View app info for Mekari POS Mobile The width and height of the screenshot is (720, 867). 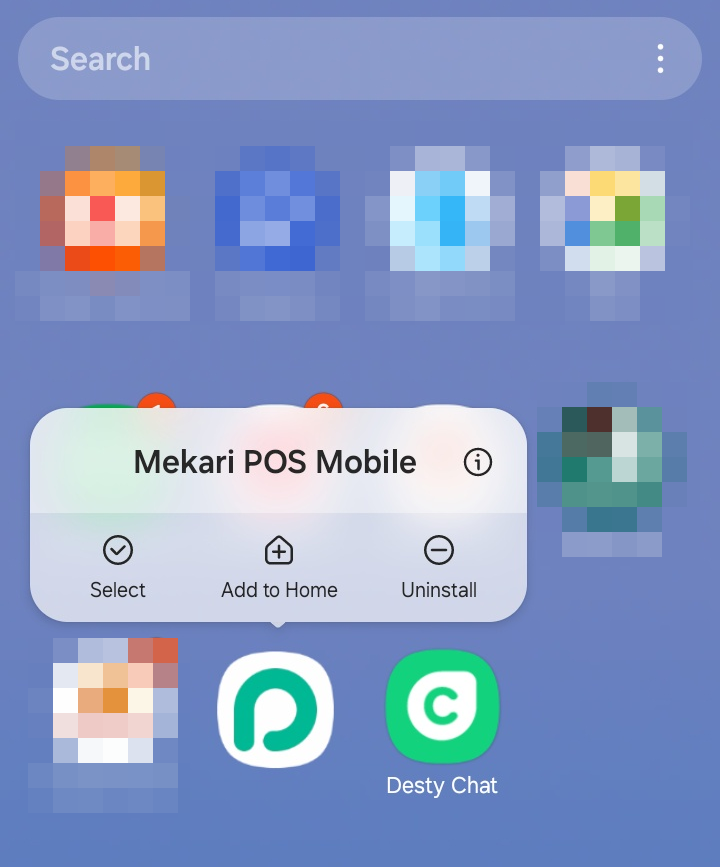478,462
